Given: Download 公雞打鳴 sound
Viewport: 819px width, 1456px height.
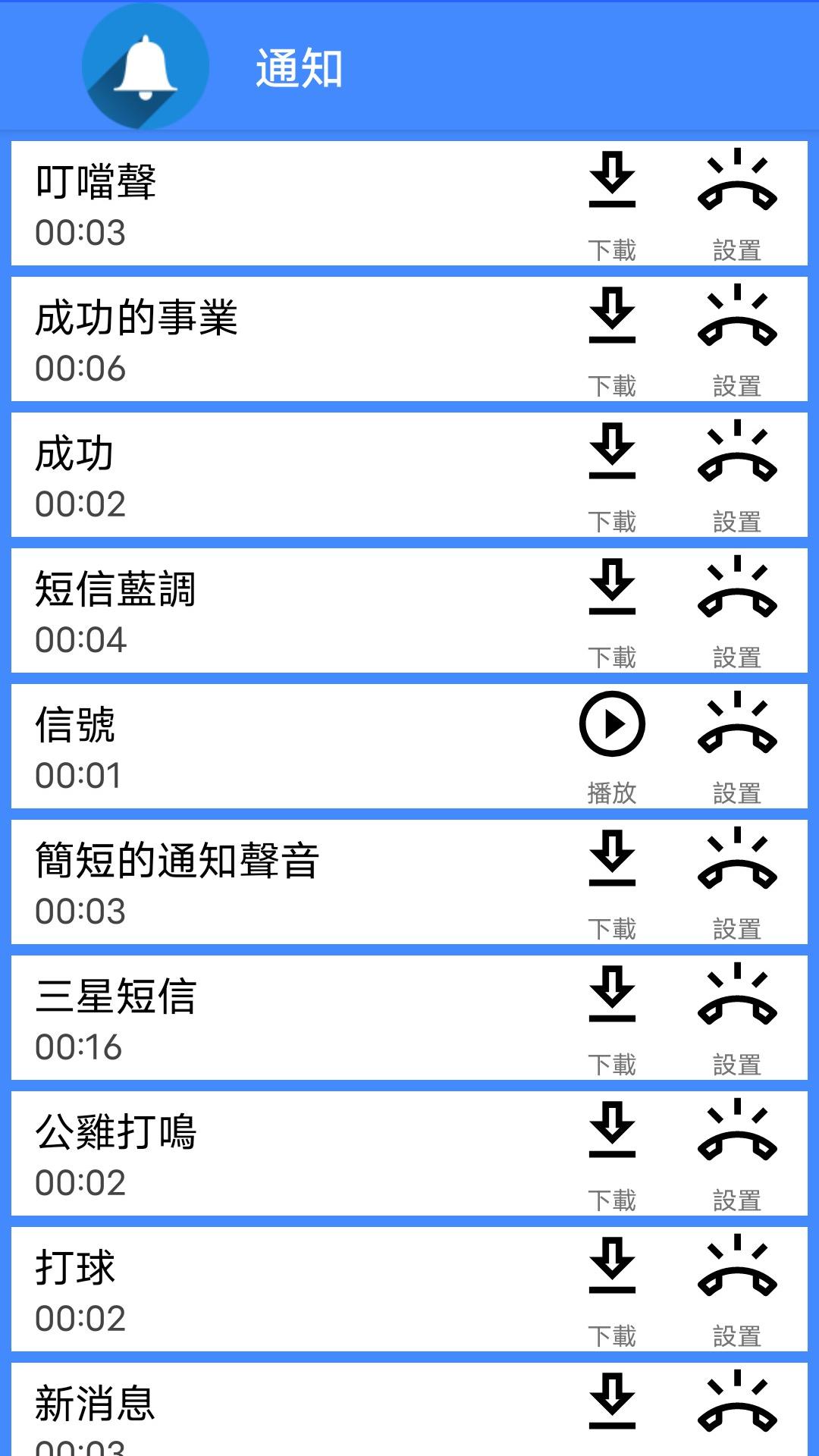Looking at the screenshot, I should pos(612,1155).
